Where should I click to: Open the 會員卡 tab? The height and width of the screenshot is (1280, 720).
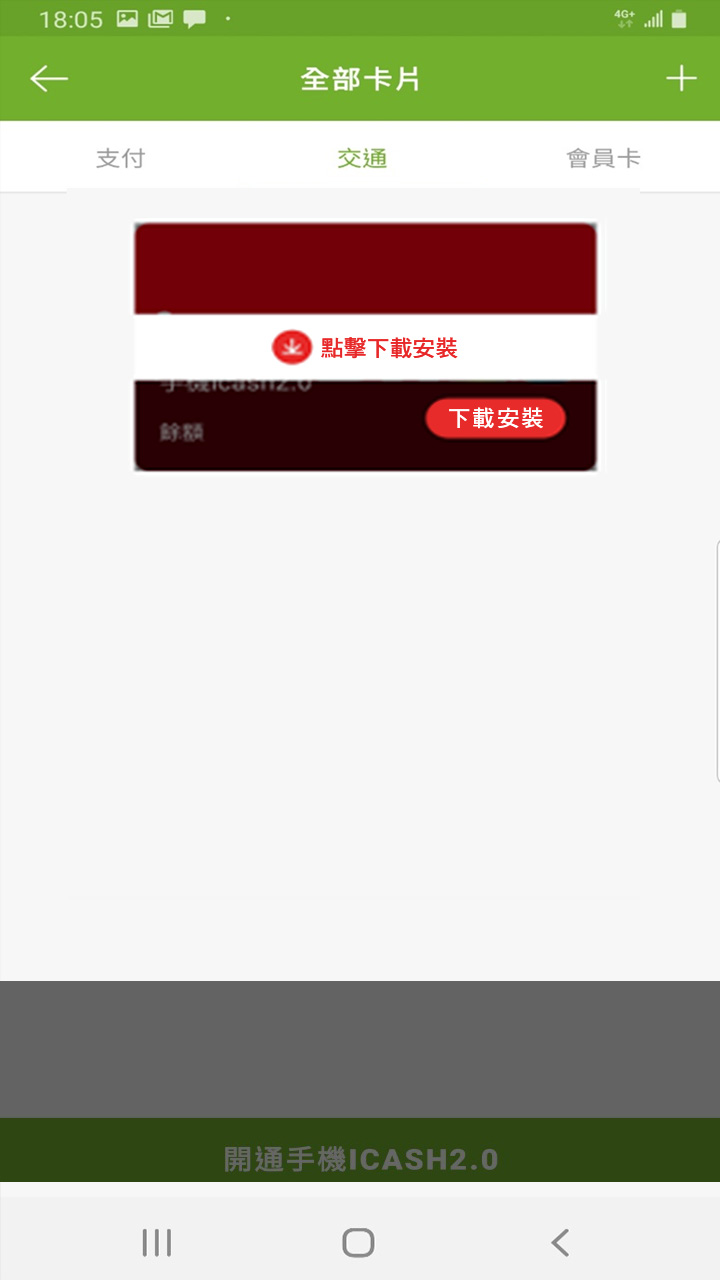[603, 158]
